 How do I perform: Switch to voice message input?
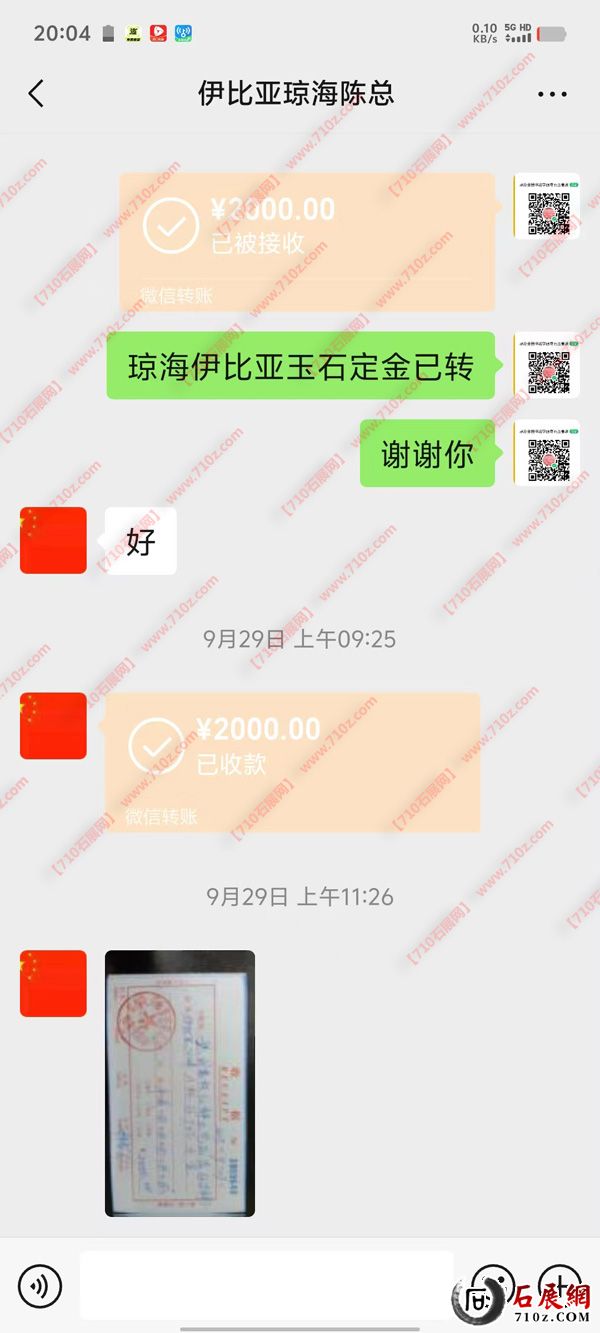coord(40,1285)
